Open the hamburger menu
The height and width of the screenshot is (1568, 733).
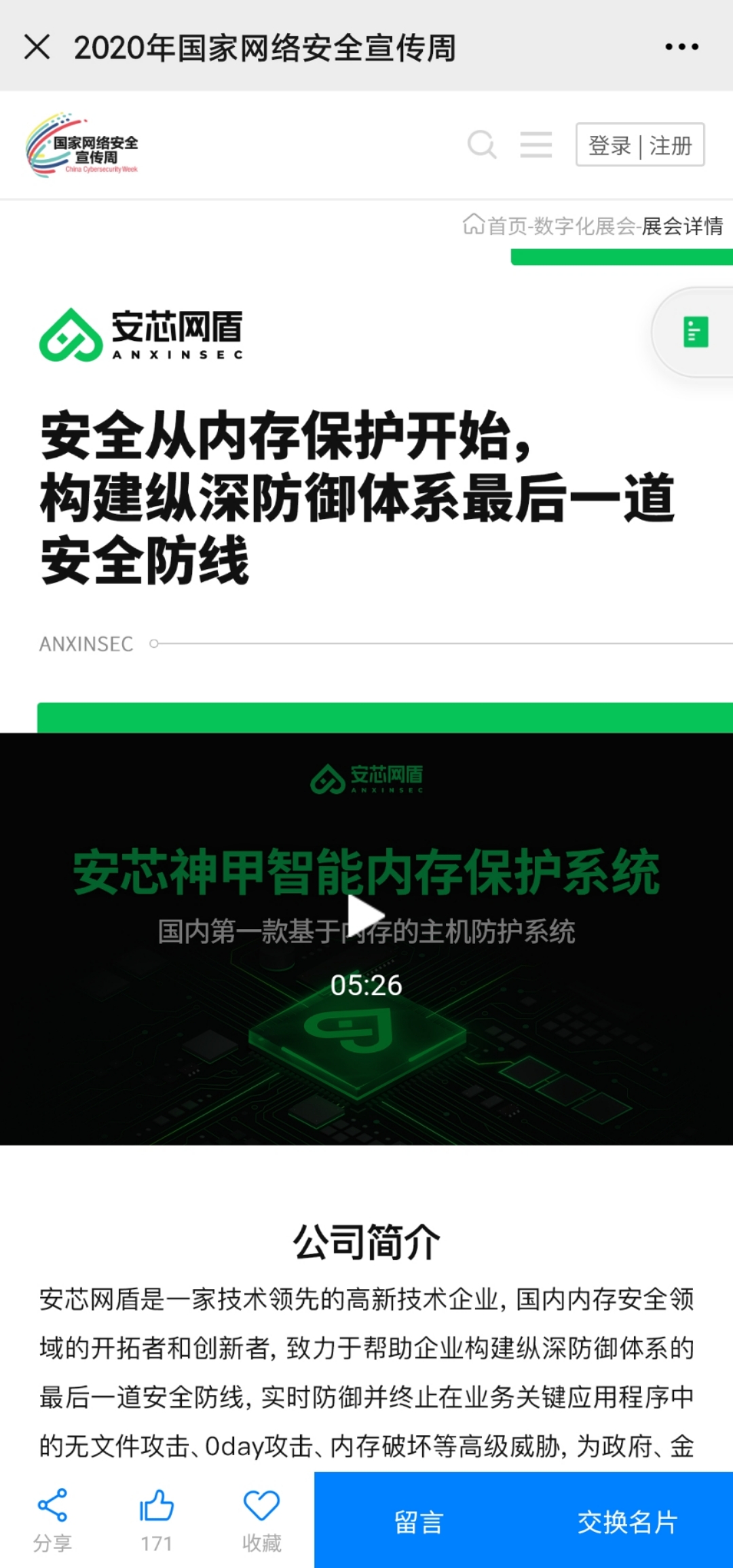click(535, 145)
